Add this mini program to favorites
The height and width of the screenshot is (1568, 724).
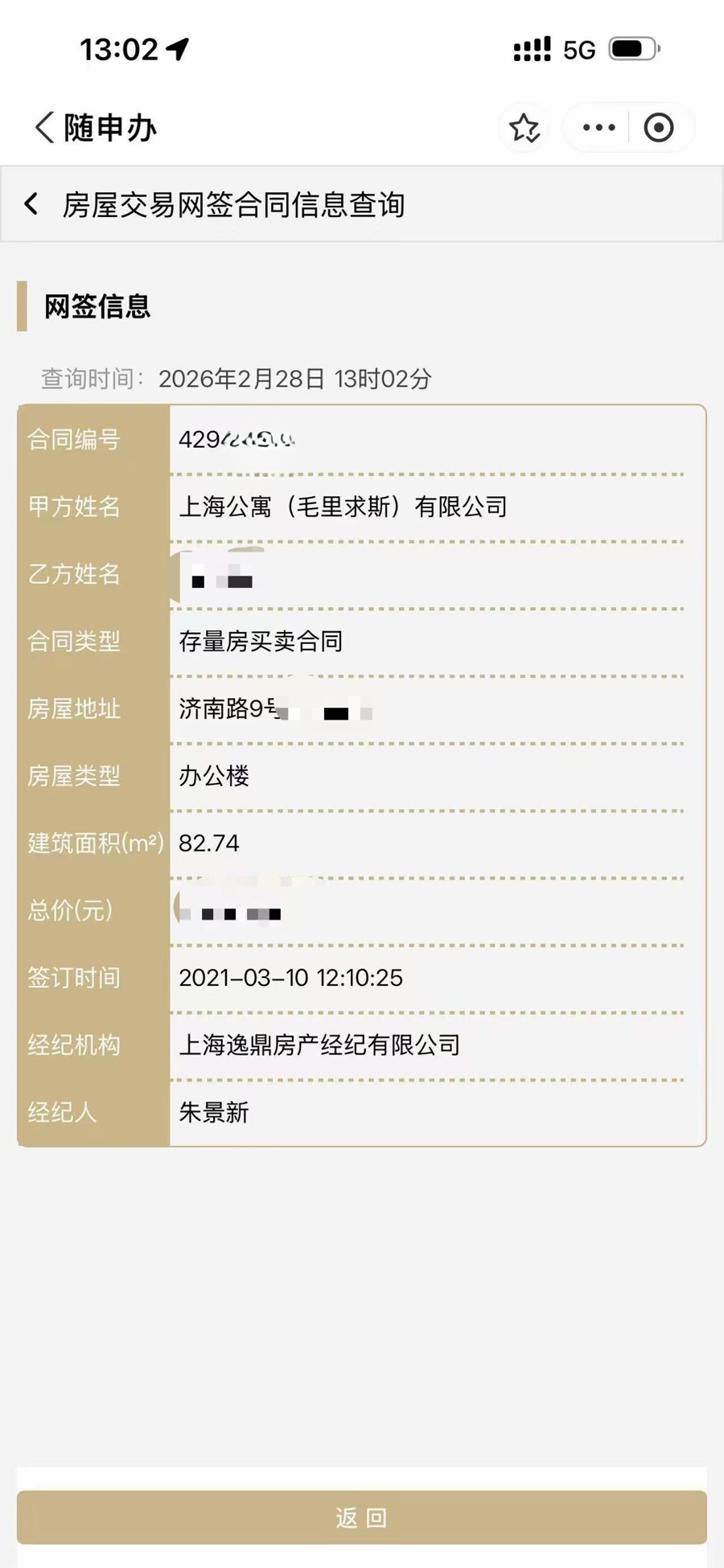pyautogui.click(x=524, y=128)
